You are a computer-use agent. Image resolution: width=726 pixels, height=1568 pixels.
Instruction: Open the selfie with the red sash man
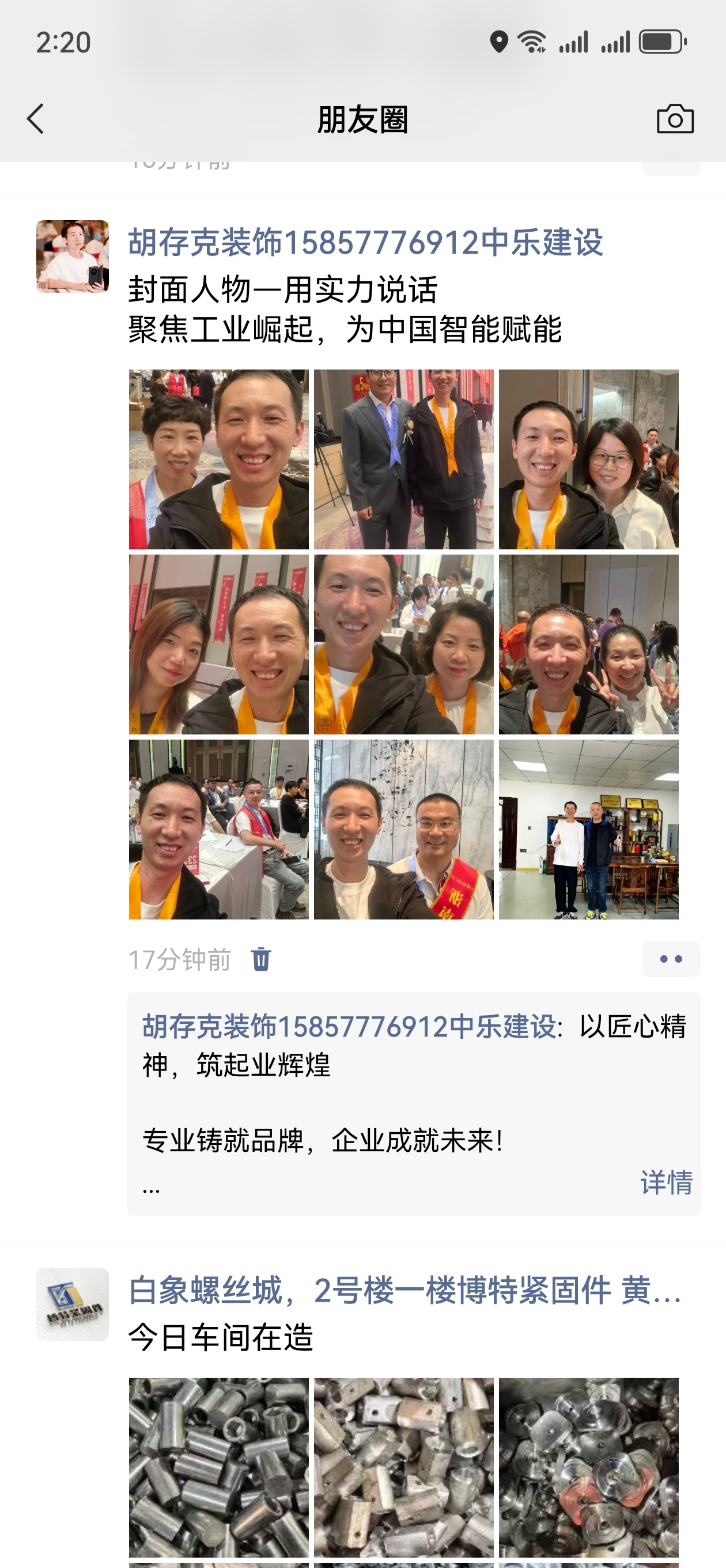[403, 829]
